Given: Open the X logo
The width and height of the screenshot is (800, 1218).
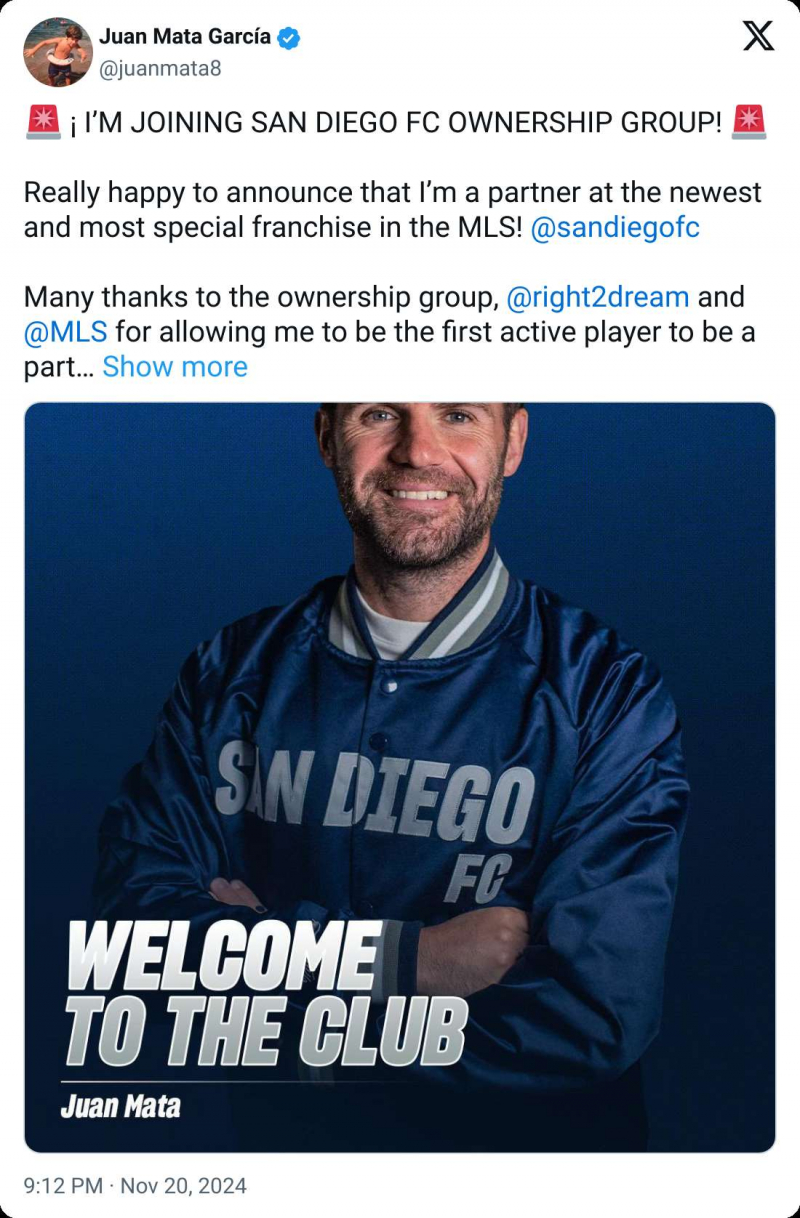Looking at the screenshot, I should tap(759, 37).
